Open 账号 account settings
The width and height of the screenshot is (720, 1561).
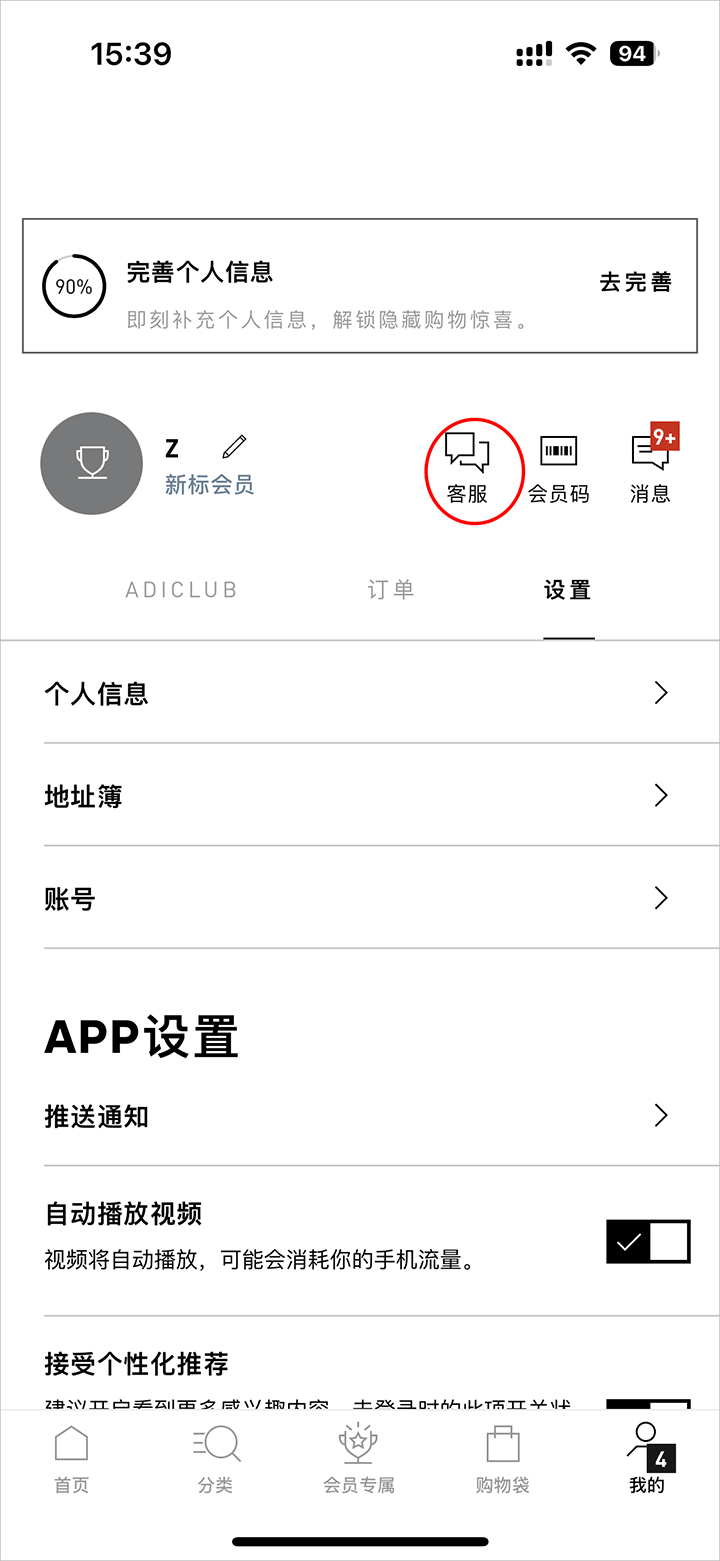click(360, 899)
